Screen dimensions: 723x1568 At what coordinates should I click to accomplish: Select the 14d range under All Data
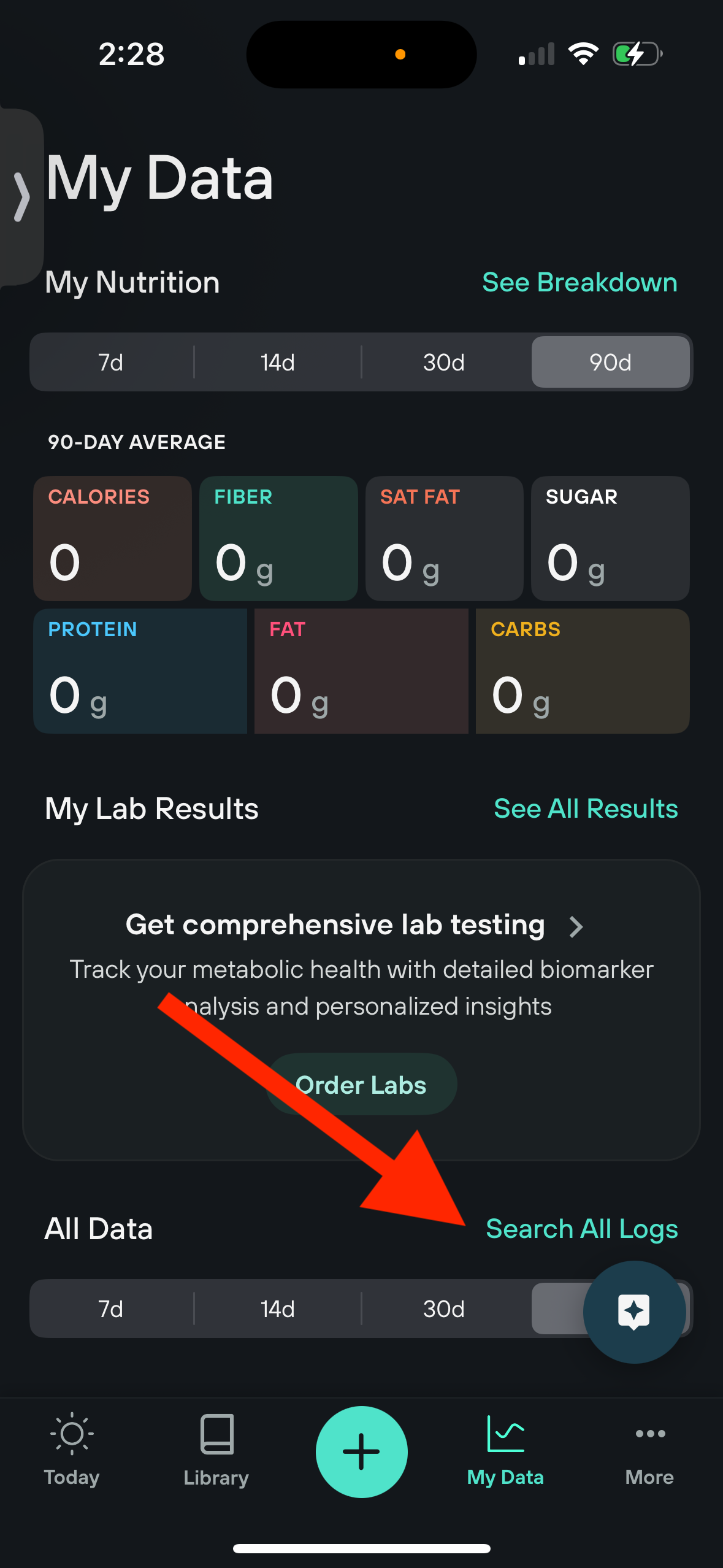coord(278,1309)
